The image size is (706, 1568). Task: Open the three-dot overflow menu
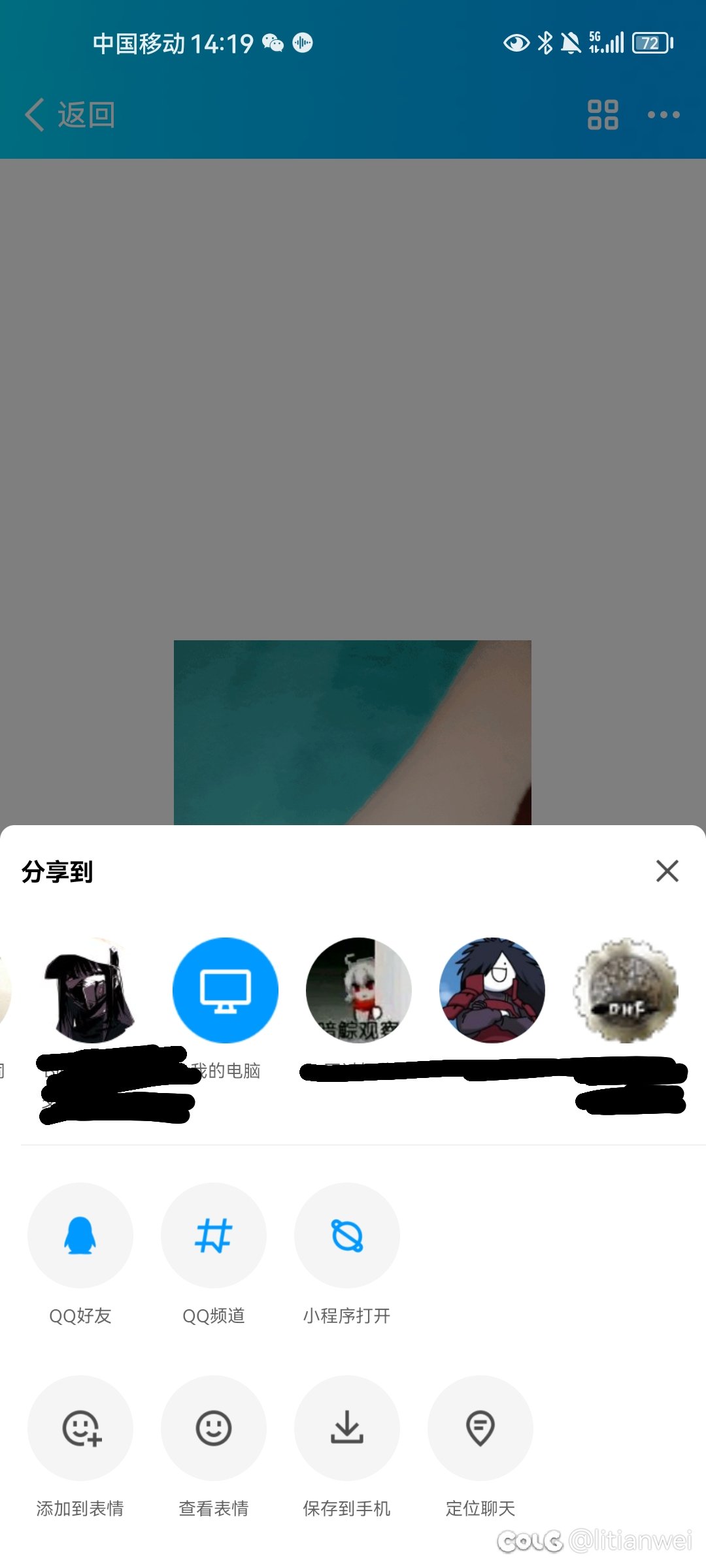pyautogui.click(x=664, y=115)
